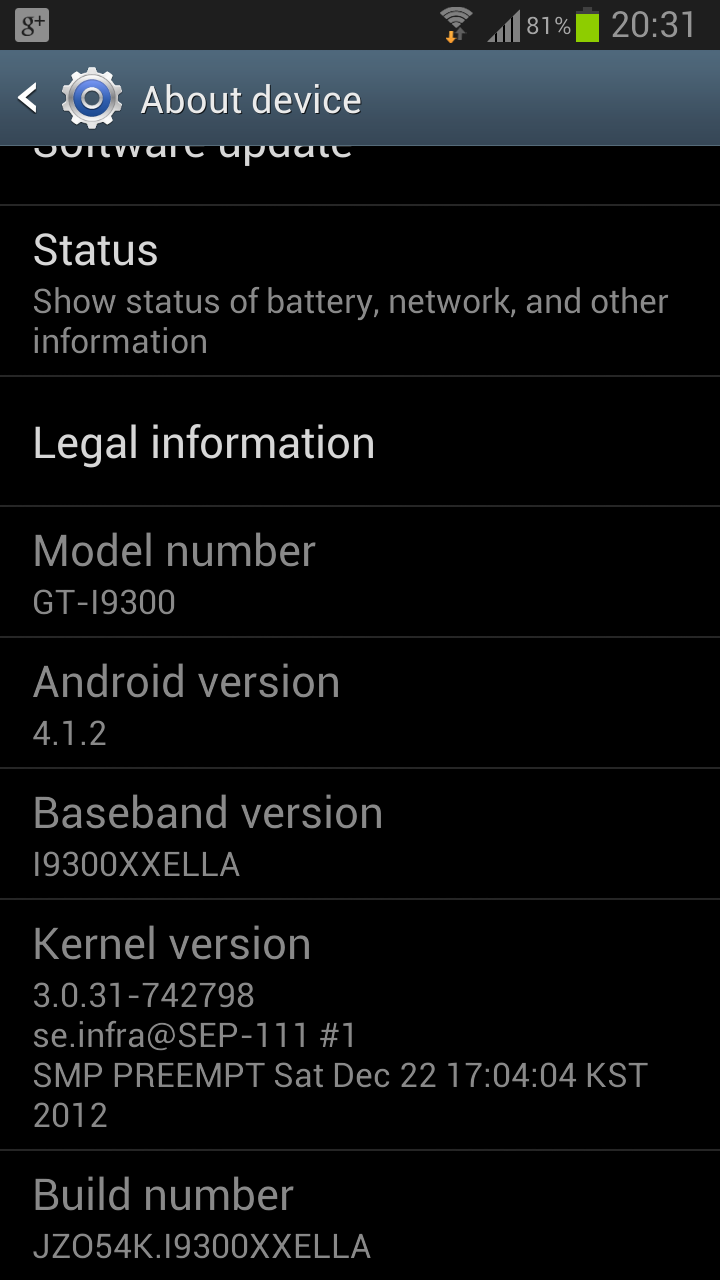720x1280 pixels.
Task: Tap the Android version row
Action: pyautogui.click(x=360, y=703)
